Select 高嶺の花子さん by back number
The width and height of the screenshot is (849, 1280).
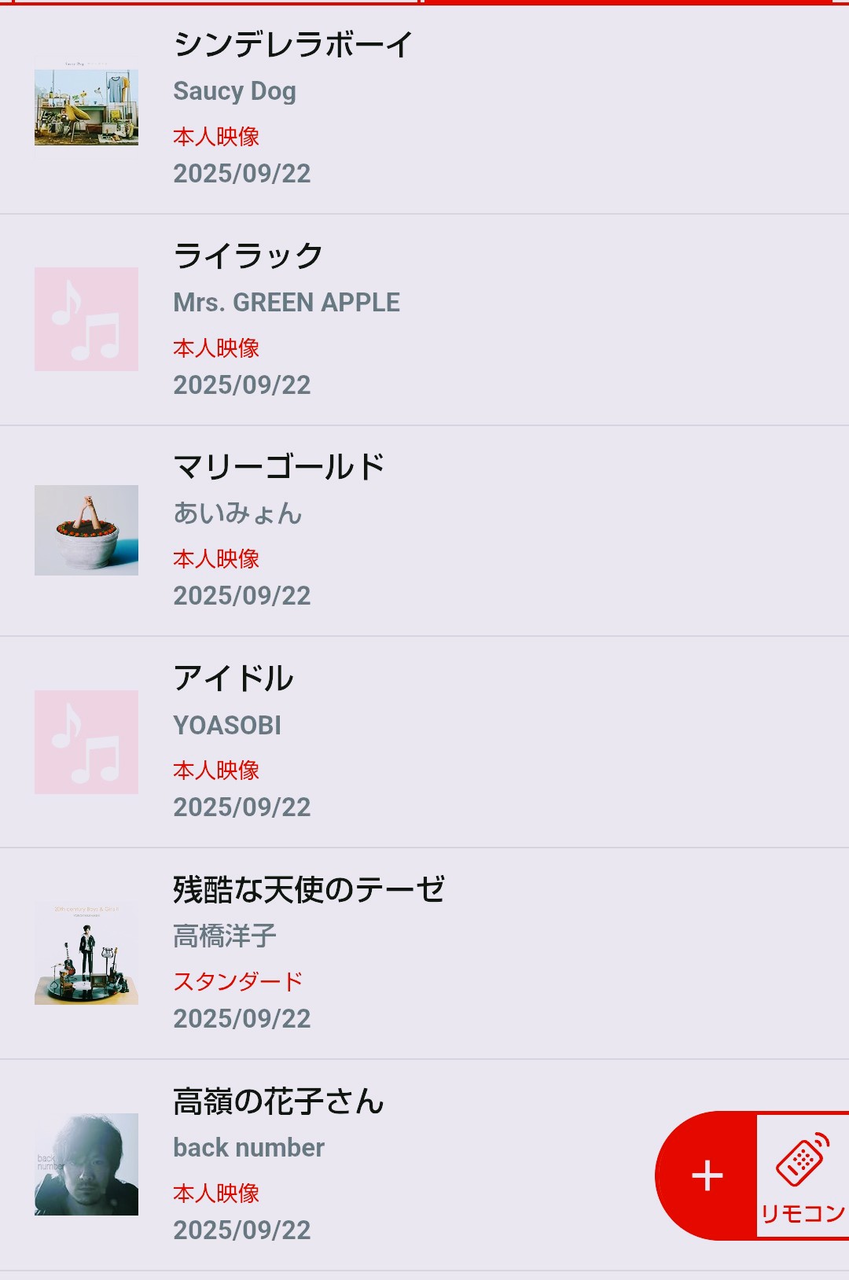click(x=278, y=1102)
